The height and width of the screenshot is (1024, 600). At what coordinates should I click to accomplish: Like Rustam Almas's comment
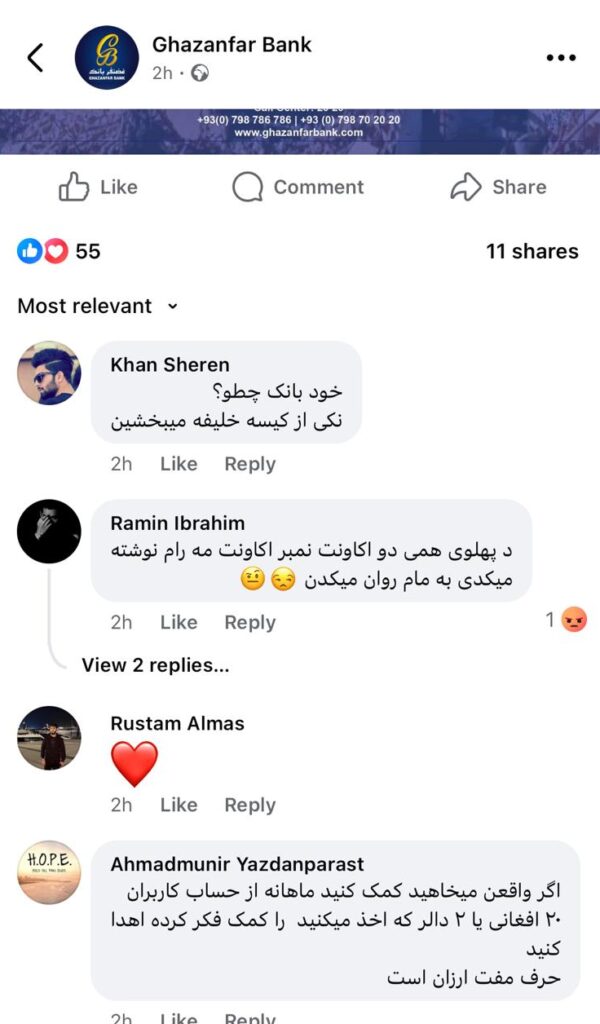[178, 805]
